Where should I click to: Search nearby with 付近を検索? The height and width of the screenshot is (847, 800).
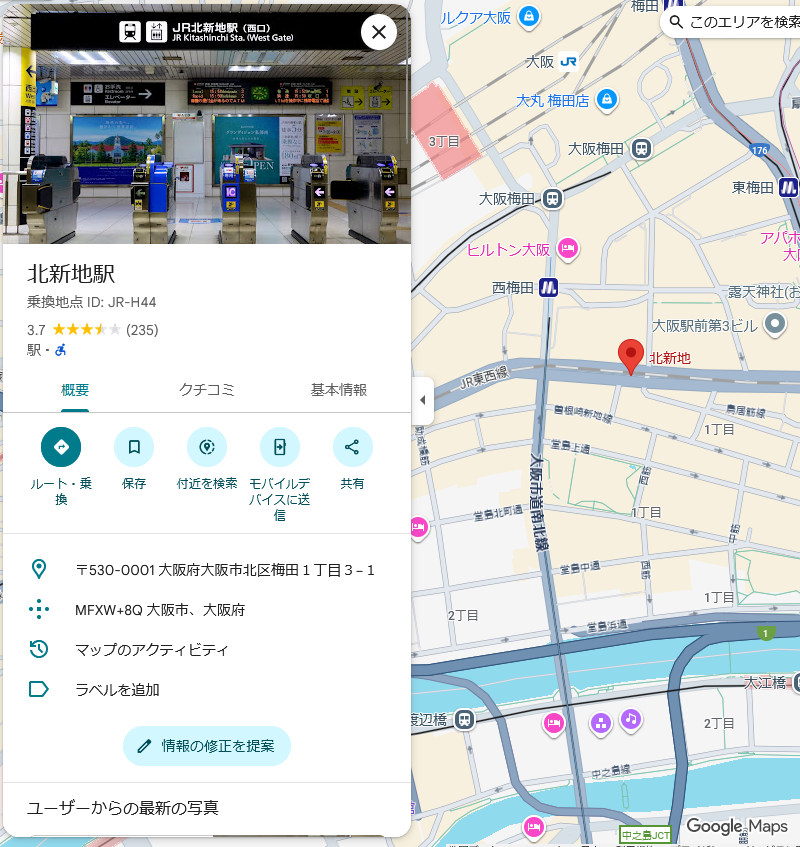pos(207,447)
